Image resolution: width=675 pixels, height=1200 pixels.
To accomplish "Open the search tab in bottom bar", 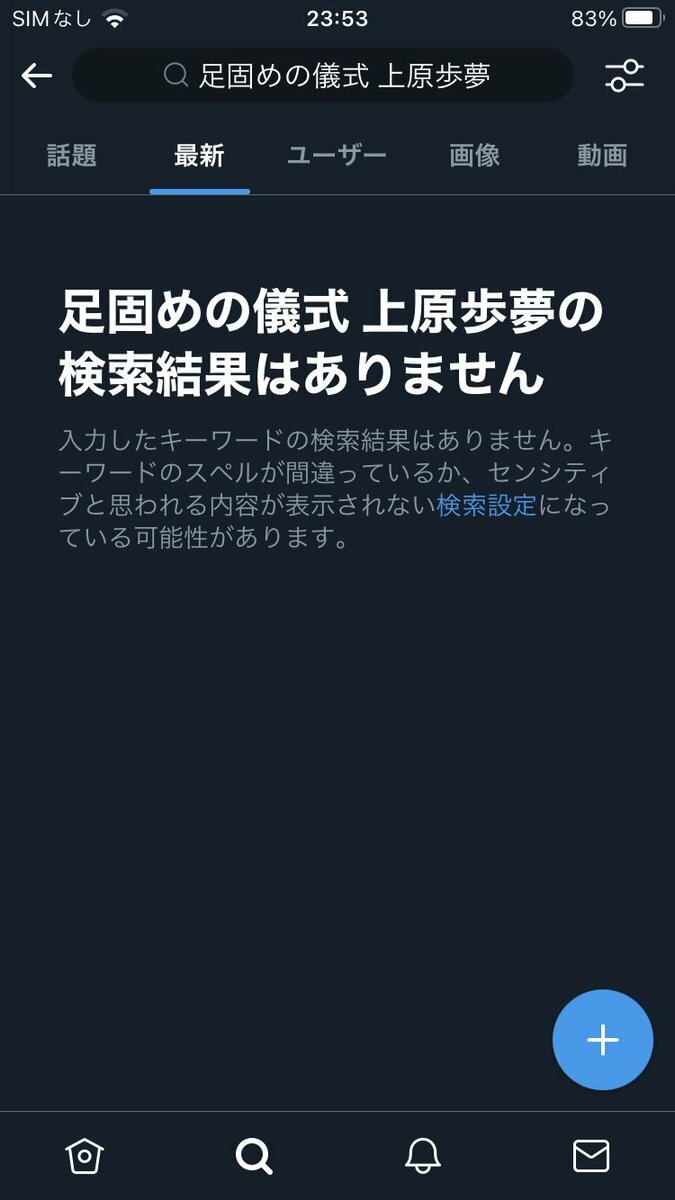I will (254, 1156).
